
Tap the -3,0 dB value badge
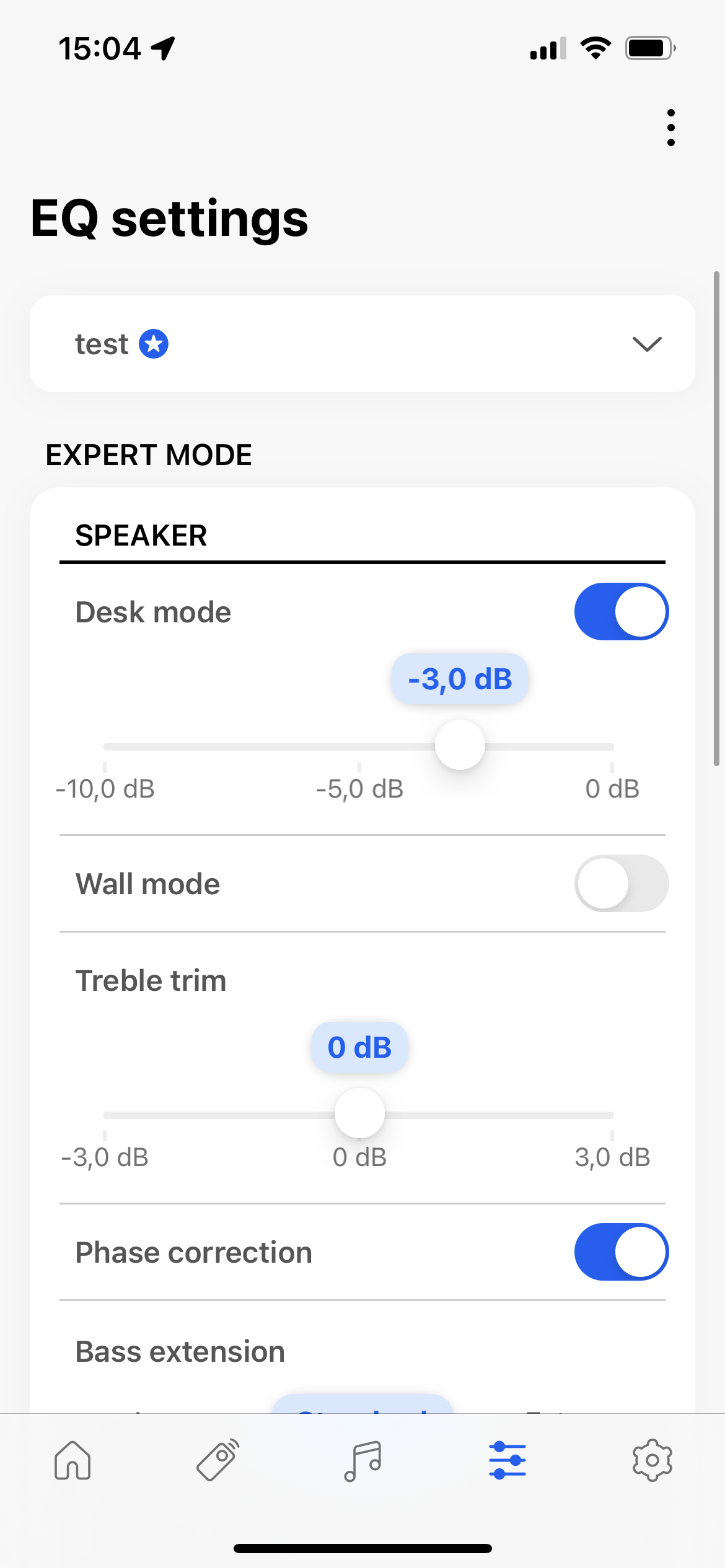(460, 678)
